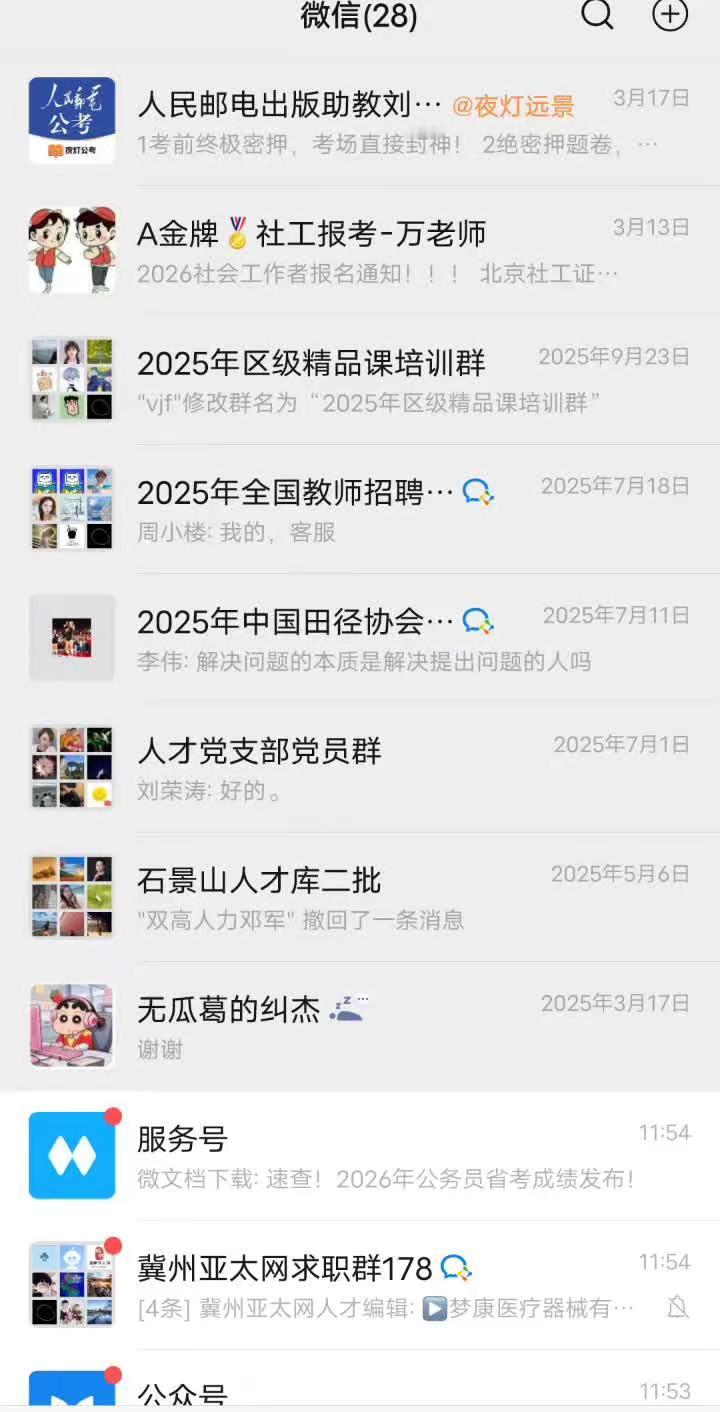Viewport: 720px width, 1412px height.
Task: Open 石景山人才库二批 group
Action: (360, 897)
